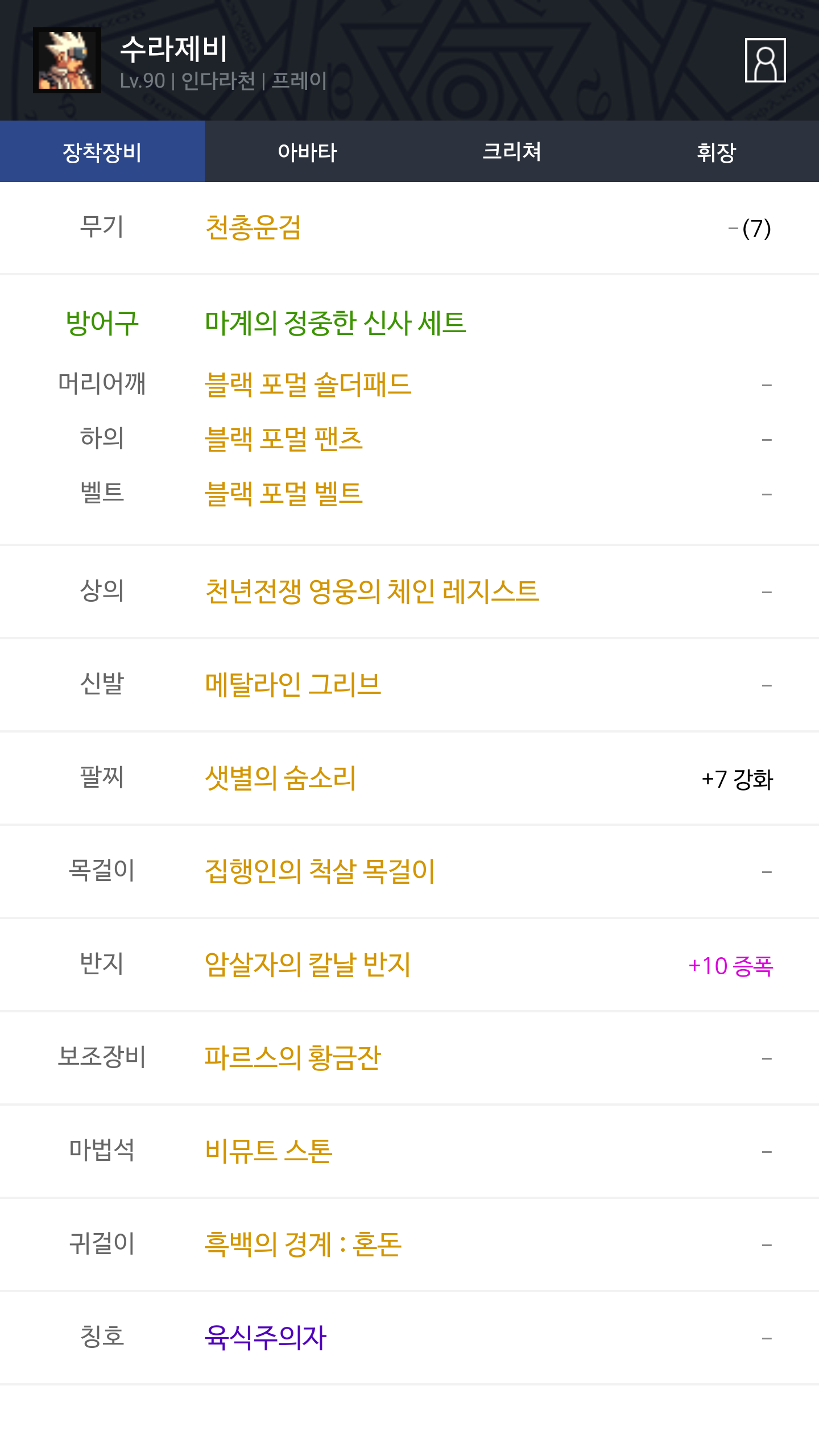
Task: View shoes item 메탈라인 그리브
Action: tap(293, 685)
